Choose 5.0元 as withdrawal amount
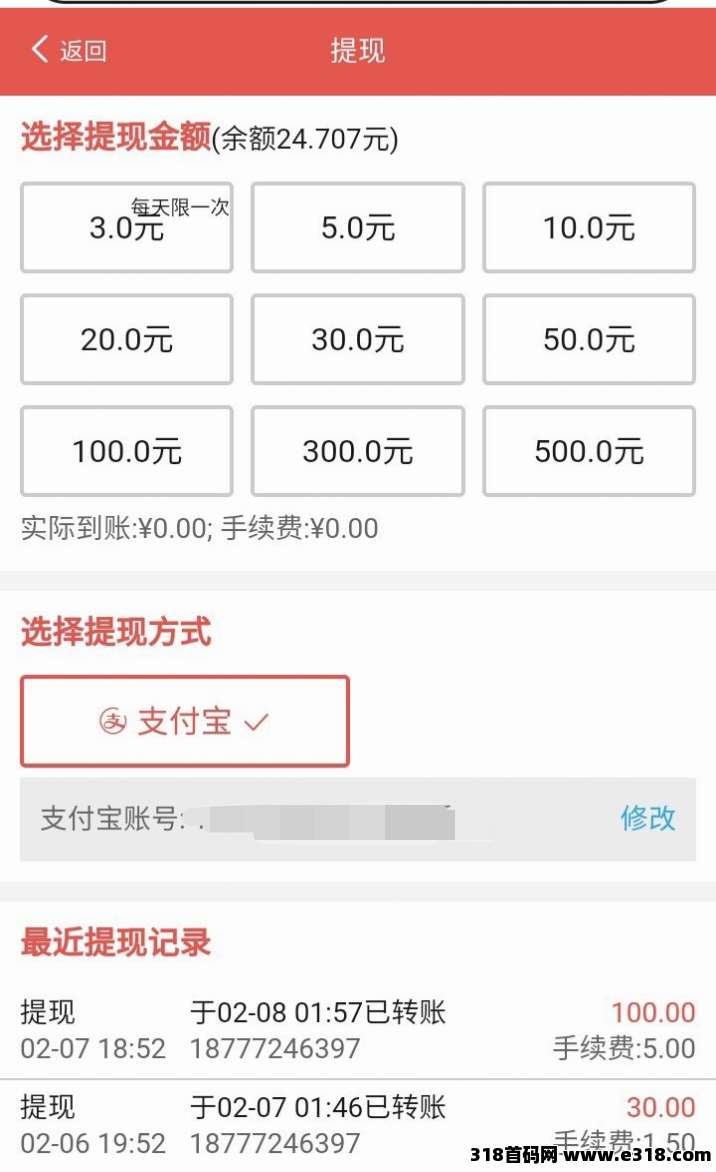The width and height of the screenshot is (716, 1172). [x=357, y=228]
